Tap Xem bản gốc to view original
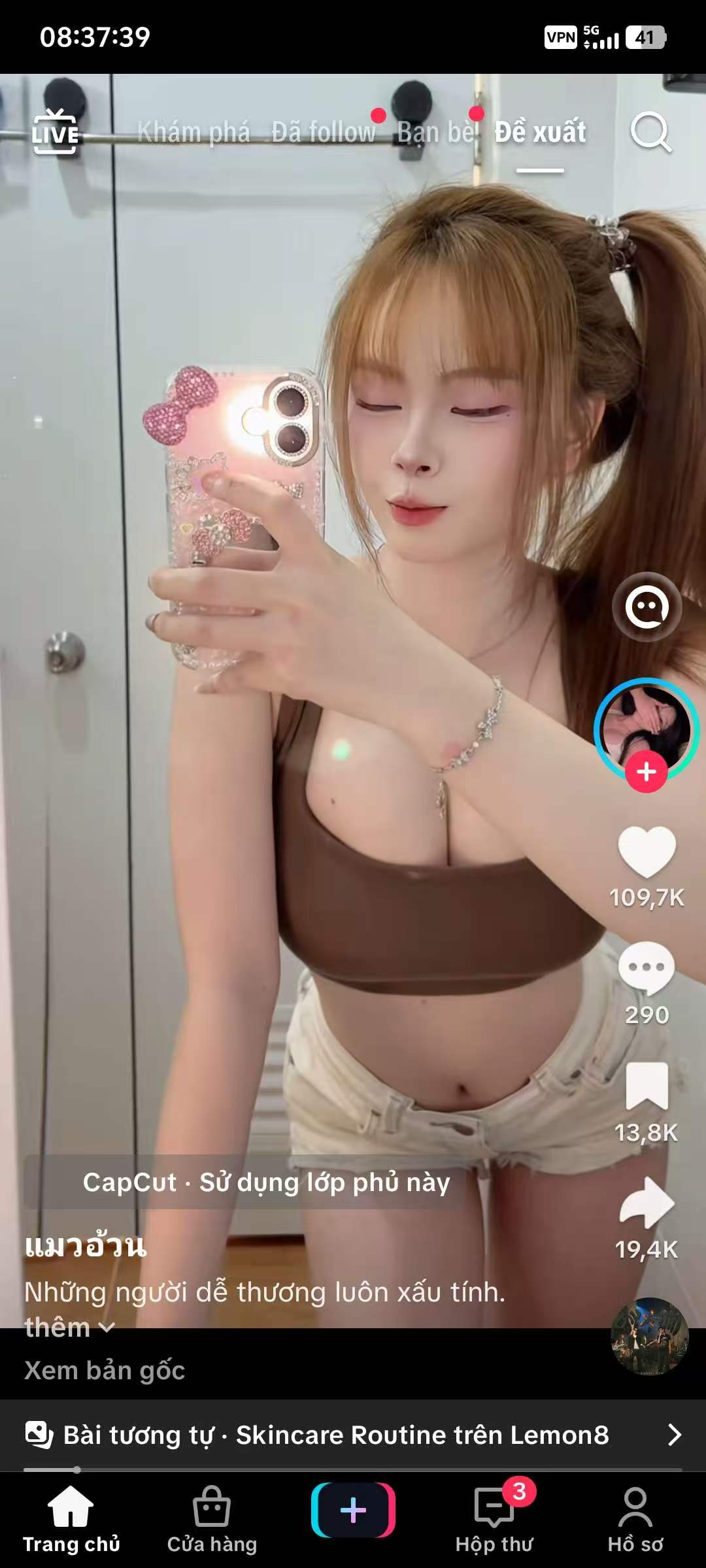Image resolution: width=706 pixels, height=1568 pixels. [x=105, y=1371]
